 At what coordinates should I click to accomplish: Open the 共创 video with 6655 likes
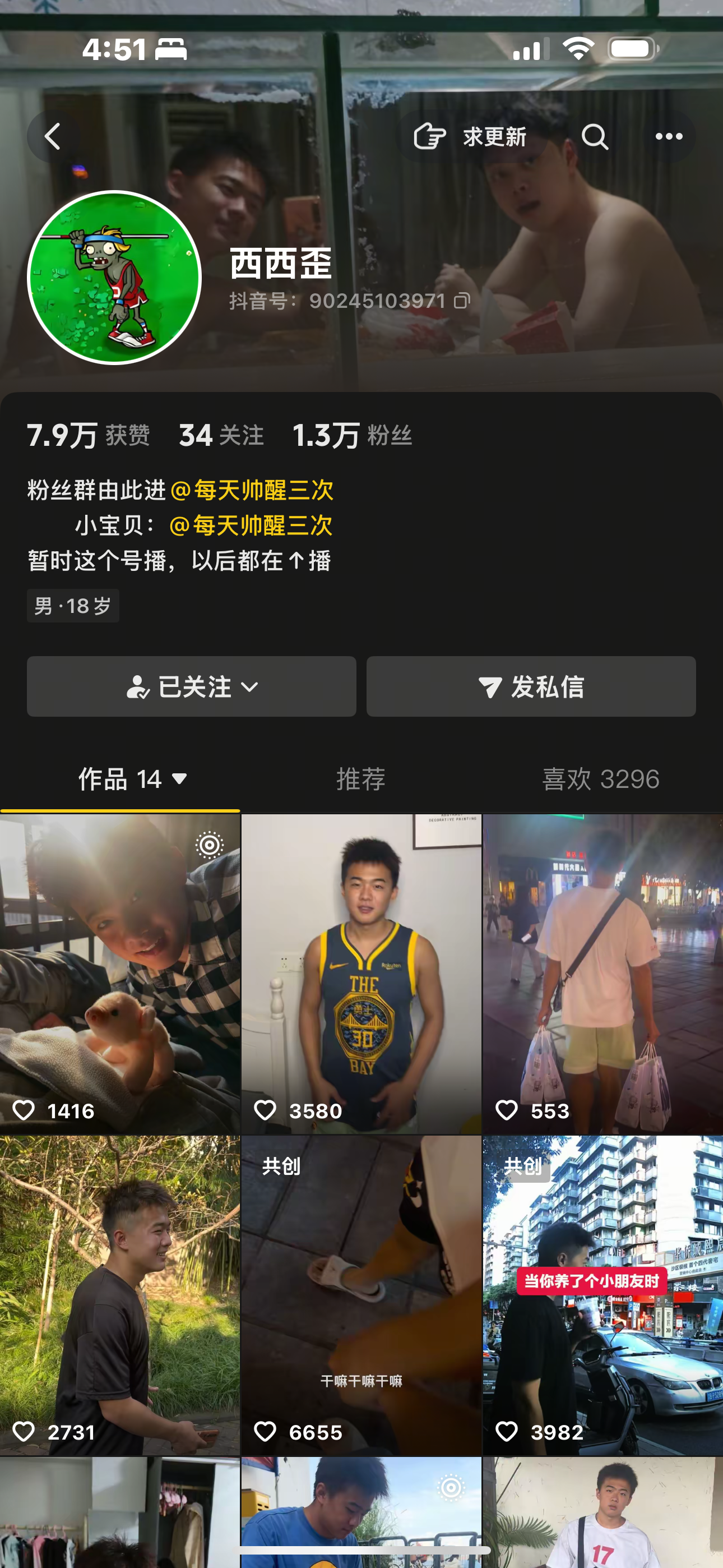[361, 1297]
